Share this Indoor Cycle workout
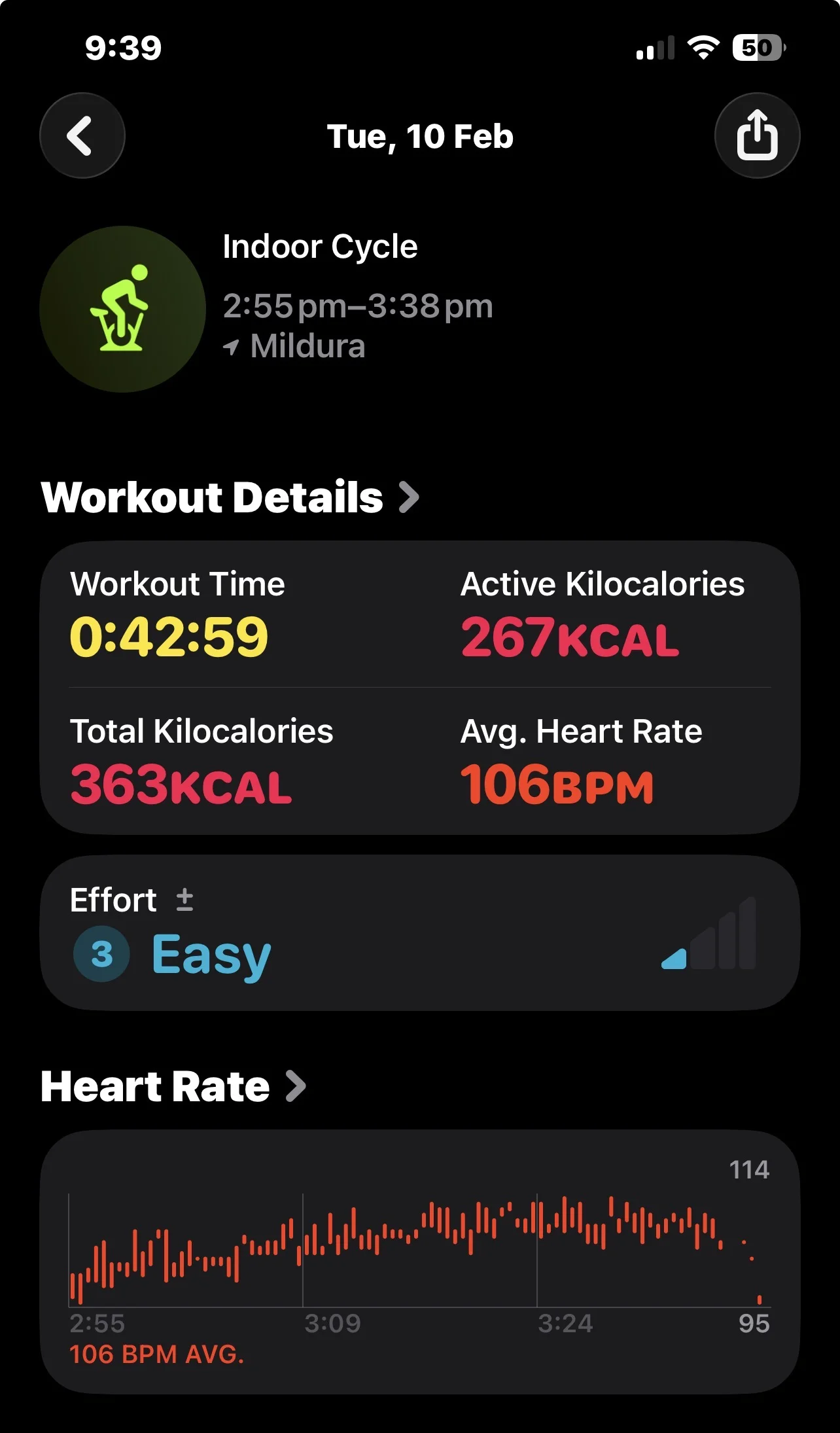This screenshot has height=1433, width=840. 757,136
